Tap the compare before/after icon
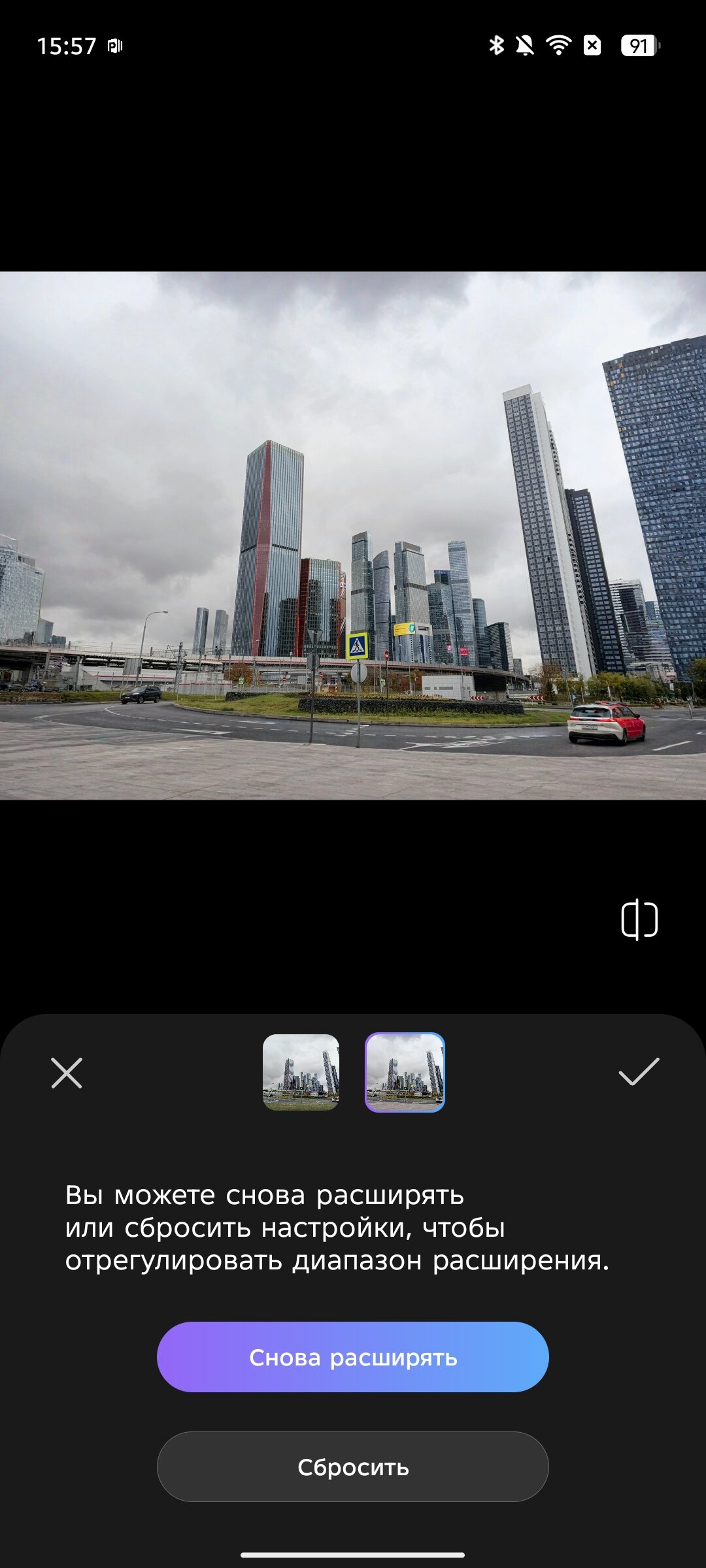706x1568 pixels. click(639, 920)
